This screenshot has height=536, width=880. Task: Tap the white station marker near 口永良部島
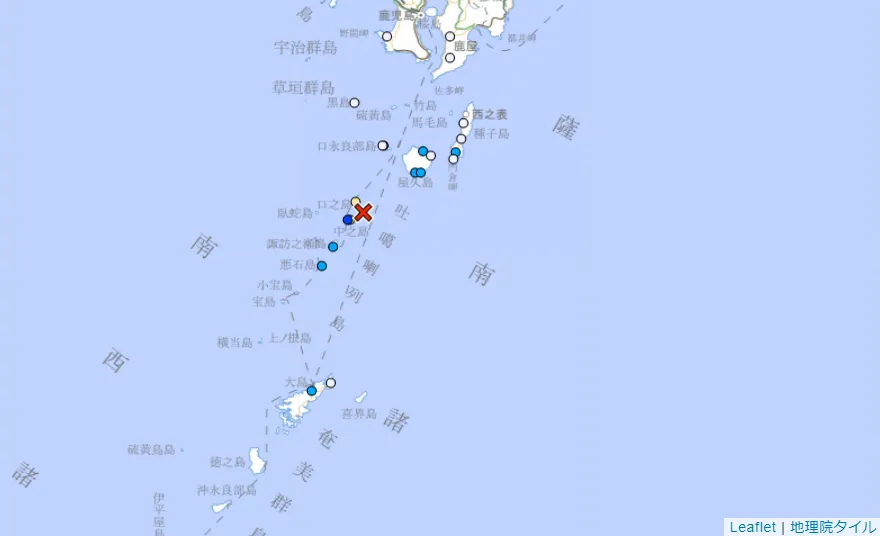tap(383, 146)
